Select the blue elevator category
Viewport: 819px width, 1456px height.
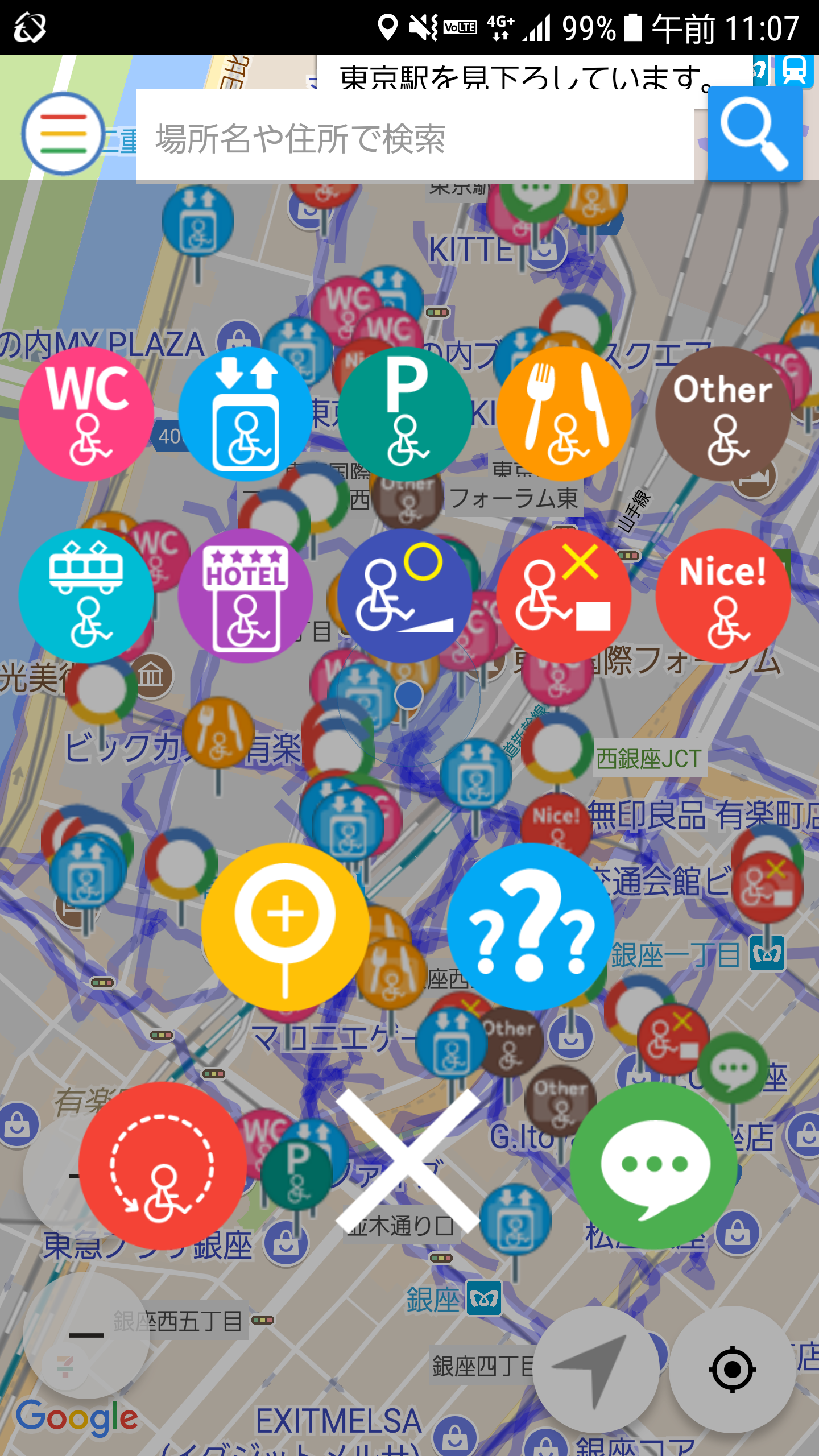click(246, 413)
